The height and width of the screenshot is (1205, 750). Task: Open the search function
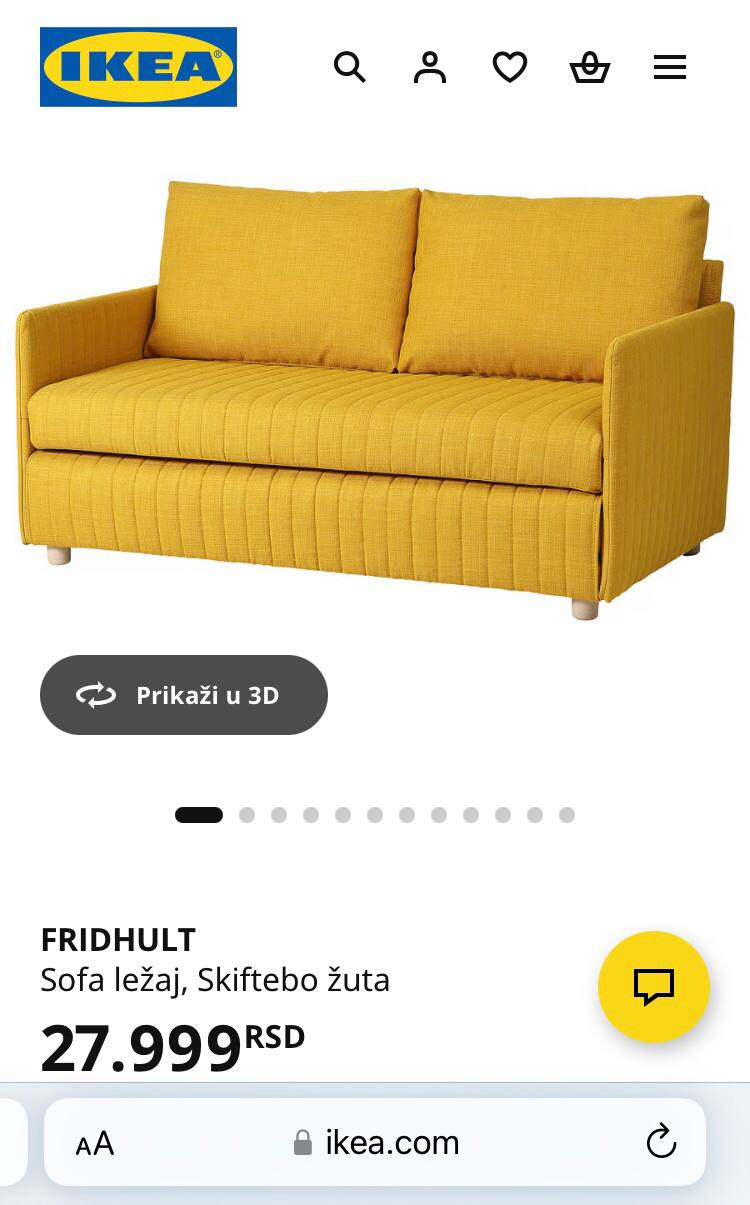[x=350, y=67]
